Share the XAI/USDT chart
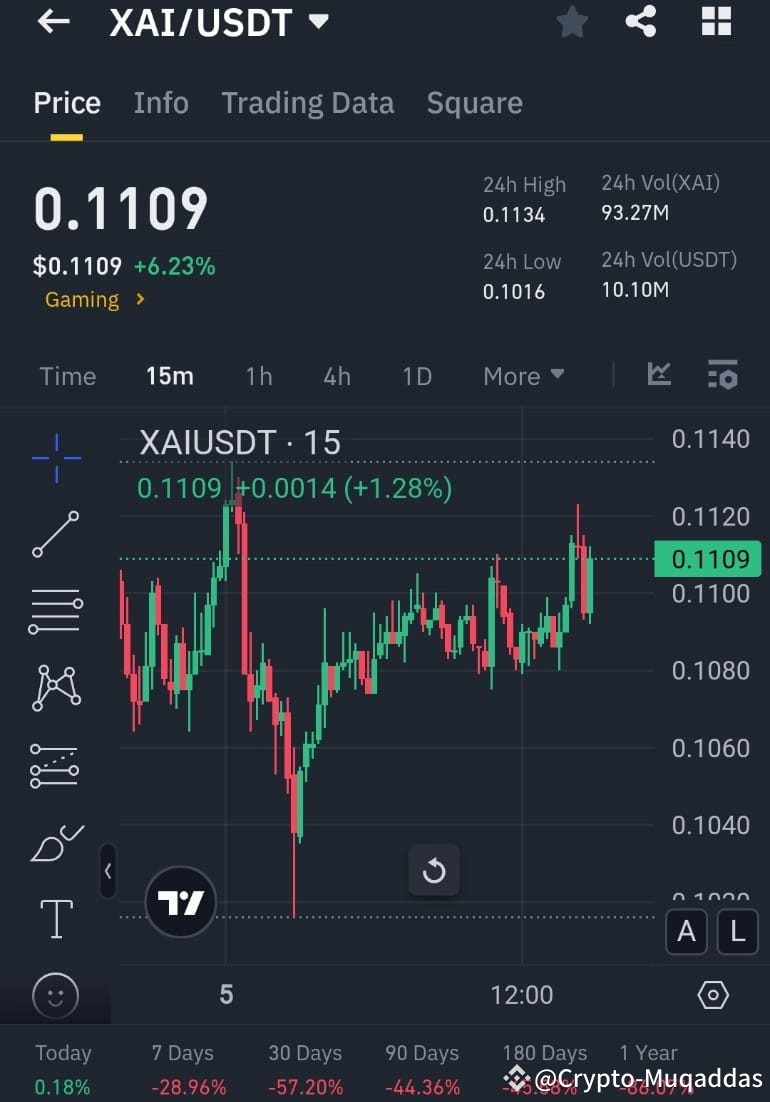 [x=640, y=22]
